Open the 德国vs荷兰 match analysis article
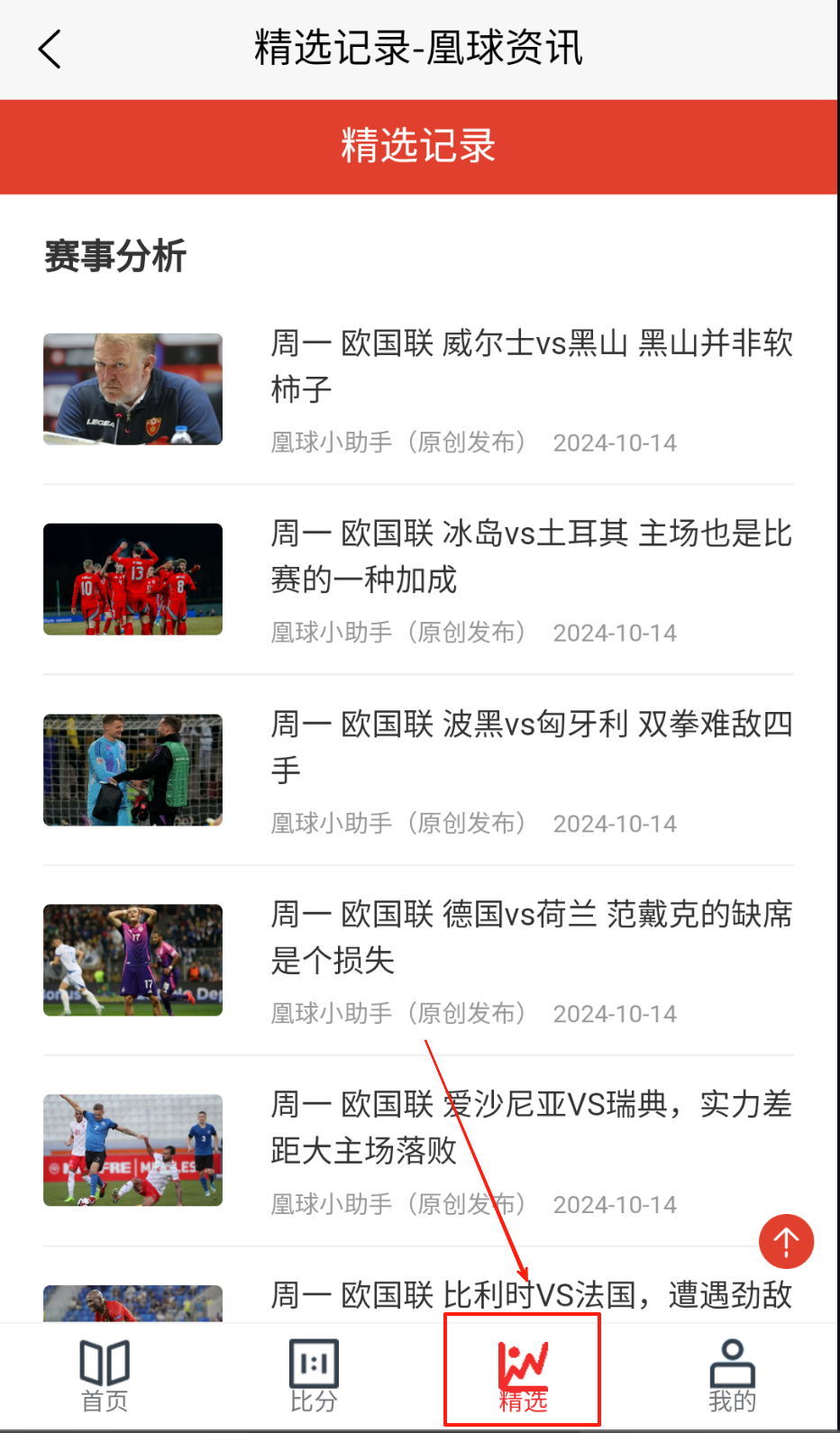840x1433 pixels. 531,936
